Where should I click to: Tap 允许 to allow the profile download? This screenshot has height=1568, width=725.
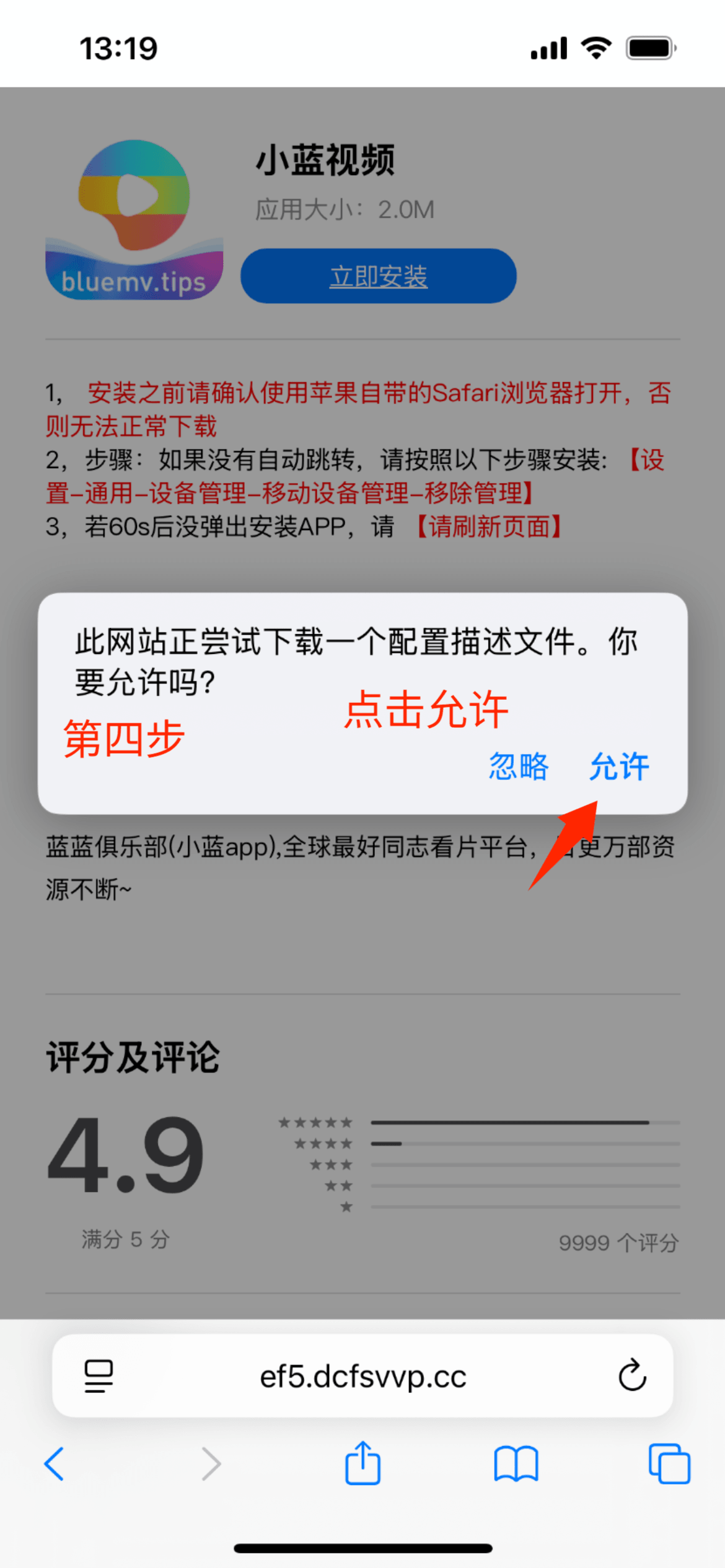click(618, 767)
